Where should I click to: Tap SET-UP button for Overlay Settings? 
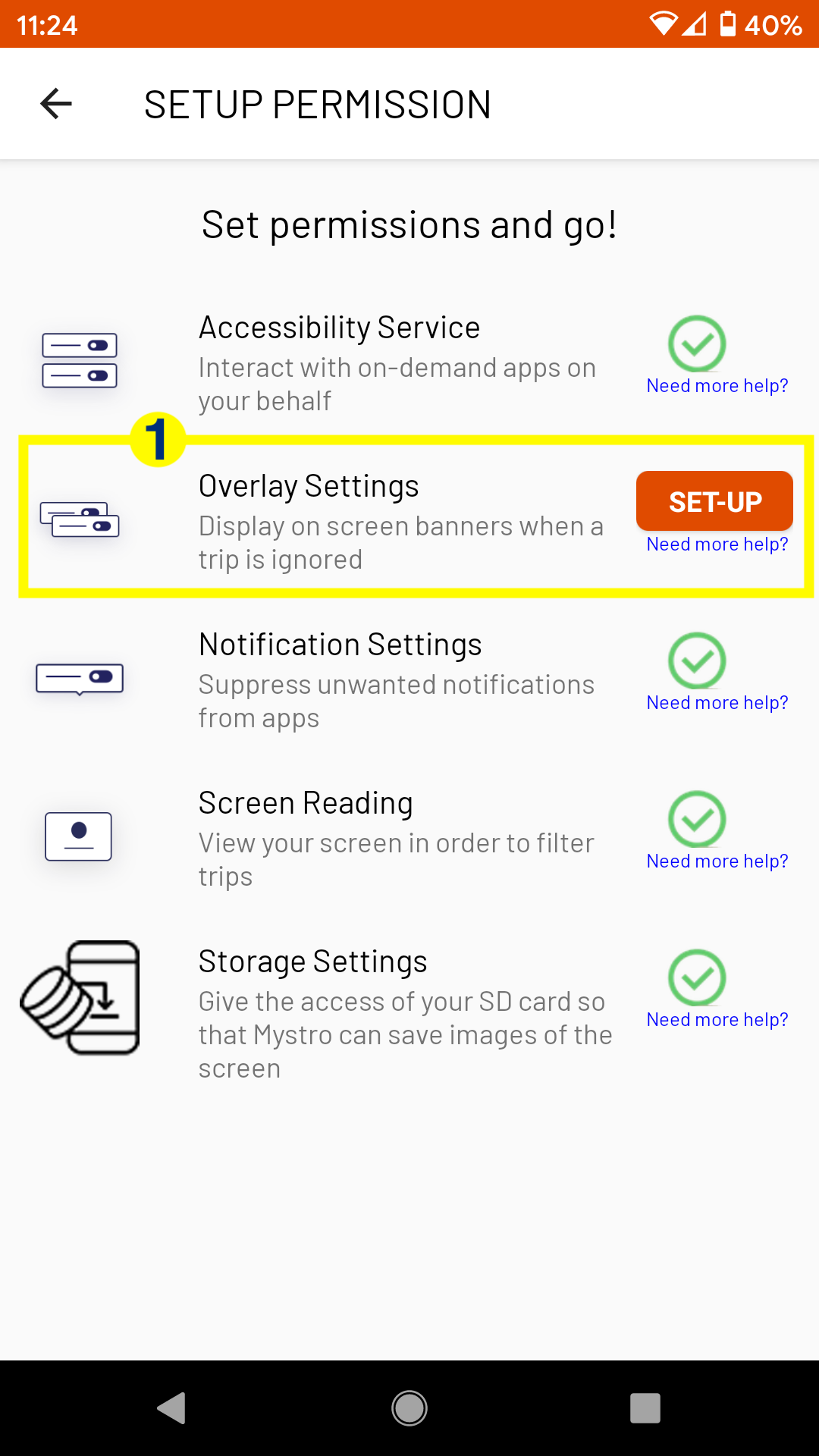(x=714, y=501)
